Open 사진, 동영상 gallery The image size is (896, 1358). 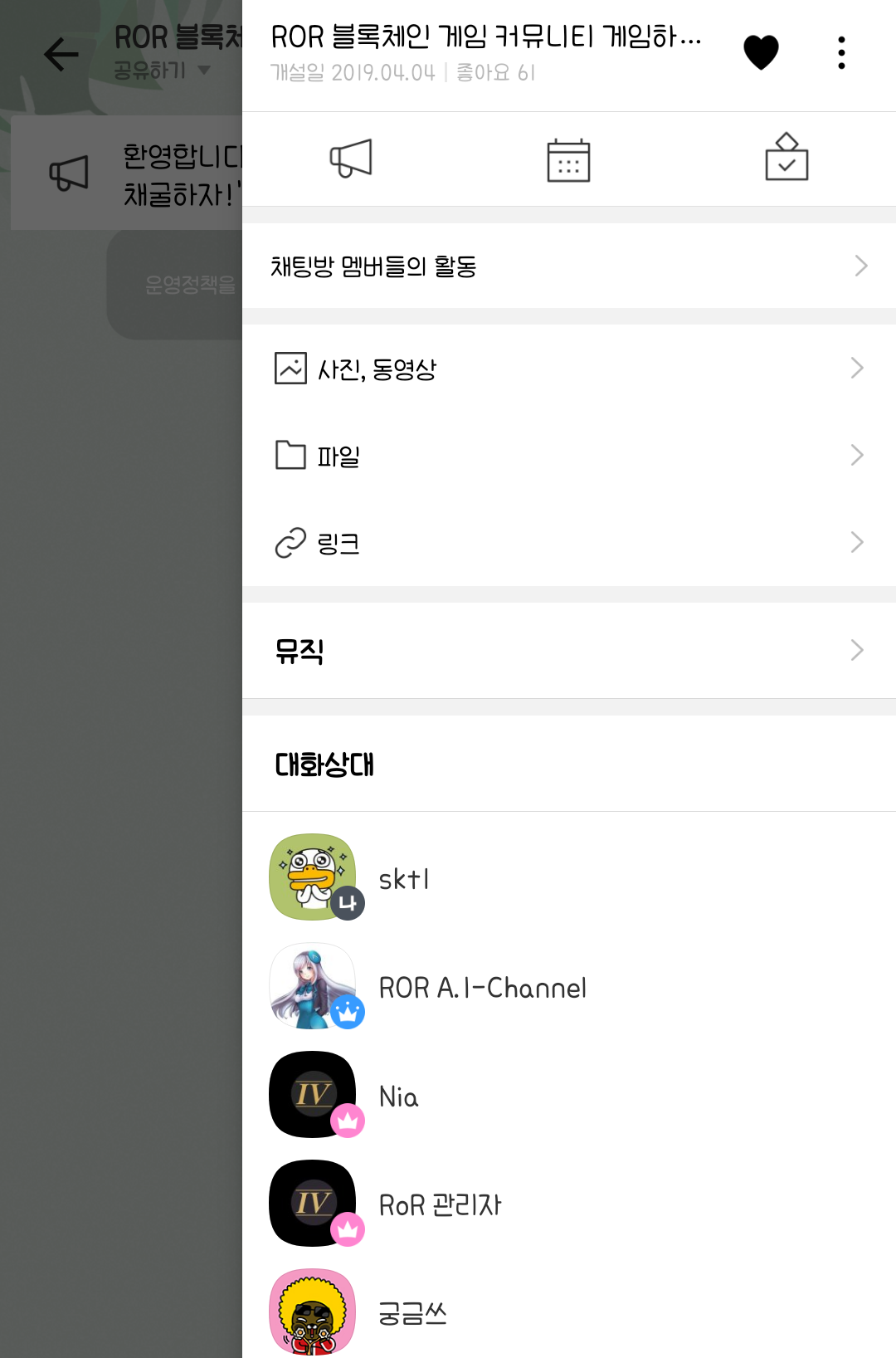568,369
